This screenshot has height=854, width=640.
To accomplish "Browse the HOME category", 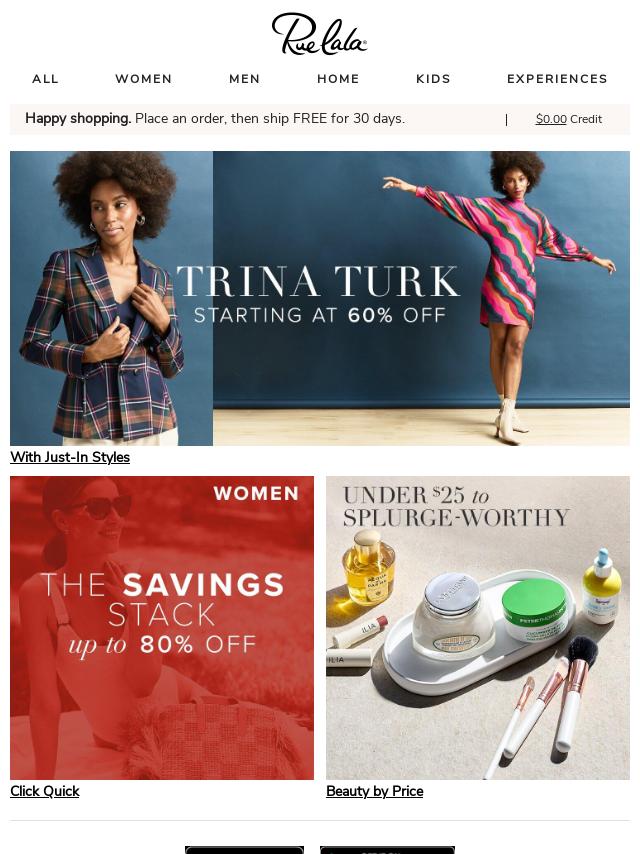I will (338, 79).
